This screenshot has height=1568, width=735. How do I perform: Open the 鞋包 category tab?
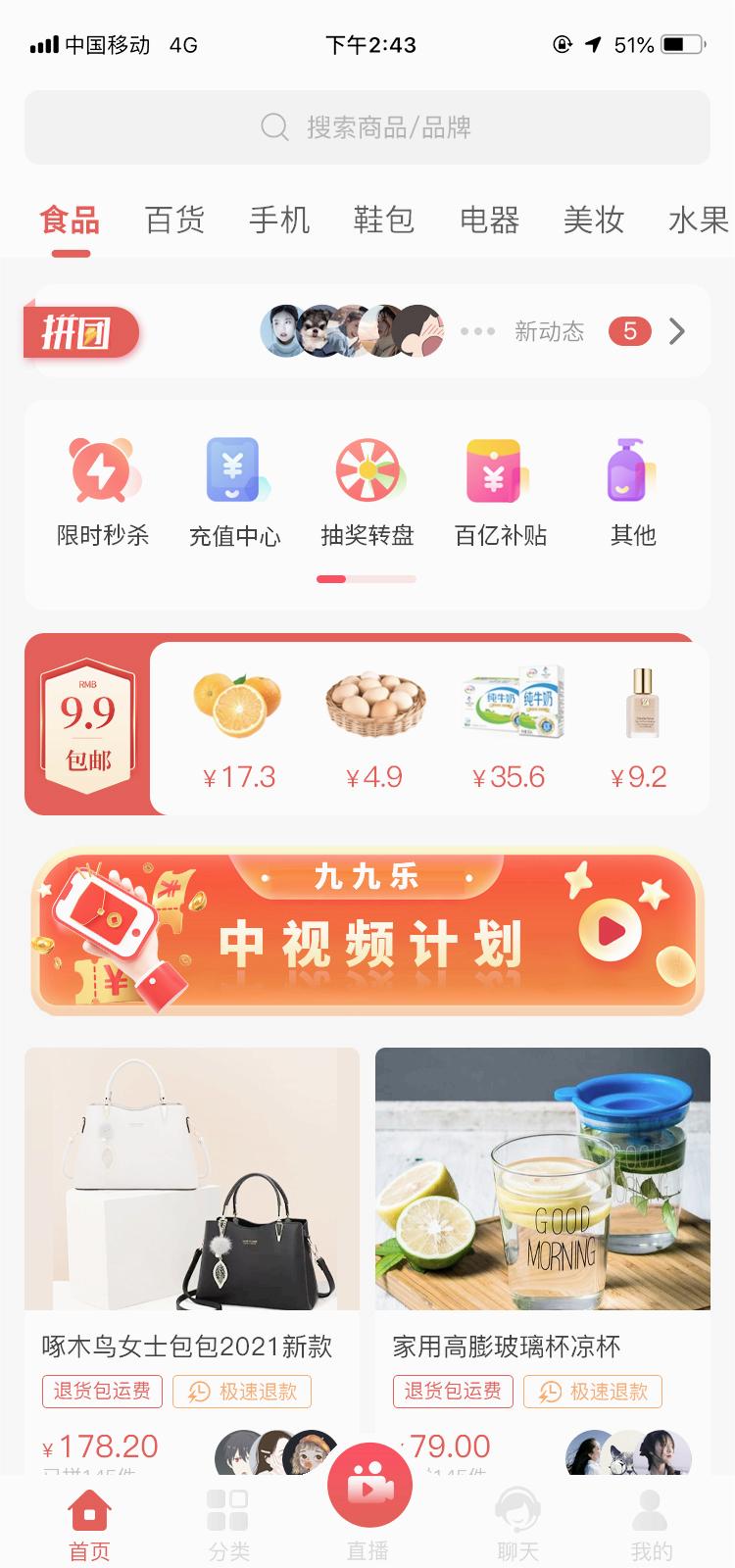tap(384, 220)
